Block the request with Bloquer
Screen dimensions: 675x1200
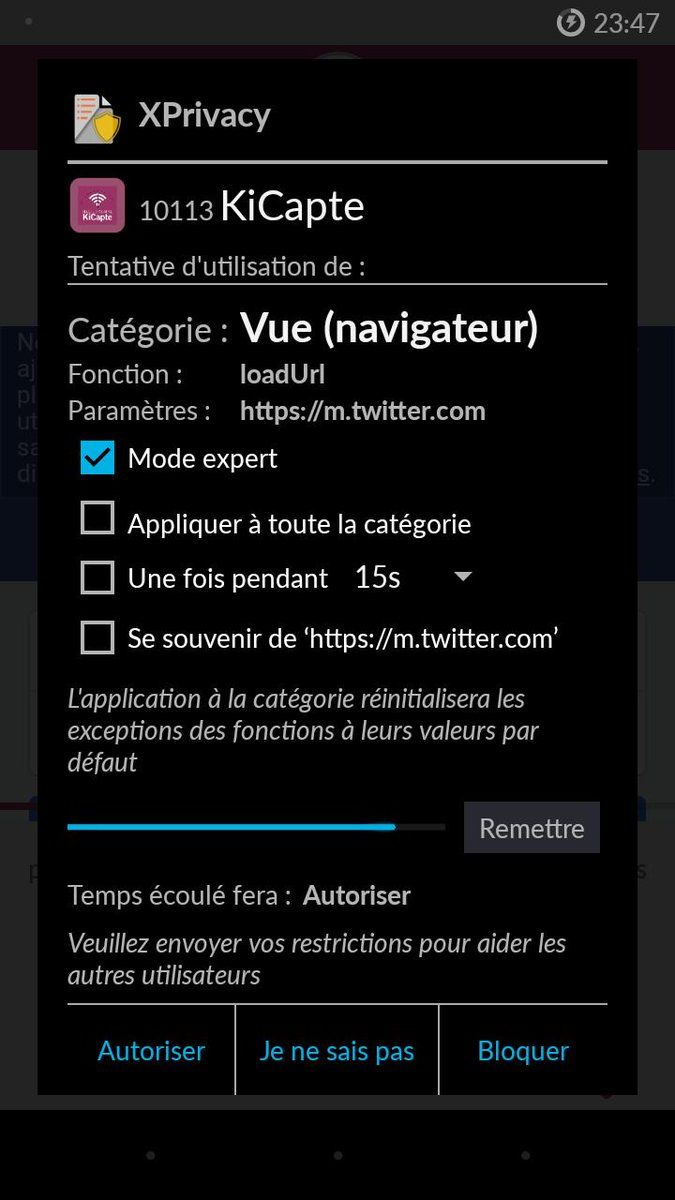pyautogui.click(x=523, y=1051)
